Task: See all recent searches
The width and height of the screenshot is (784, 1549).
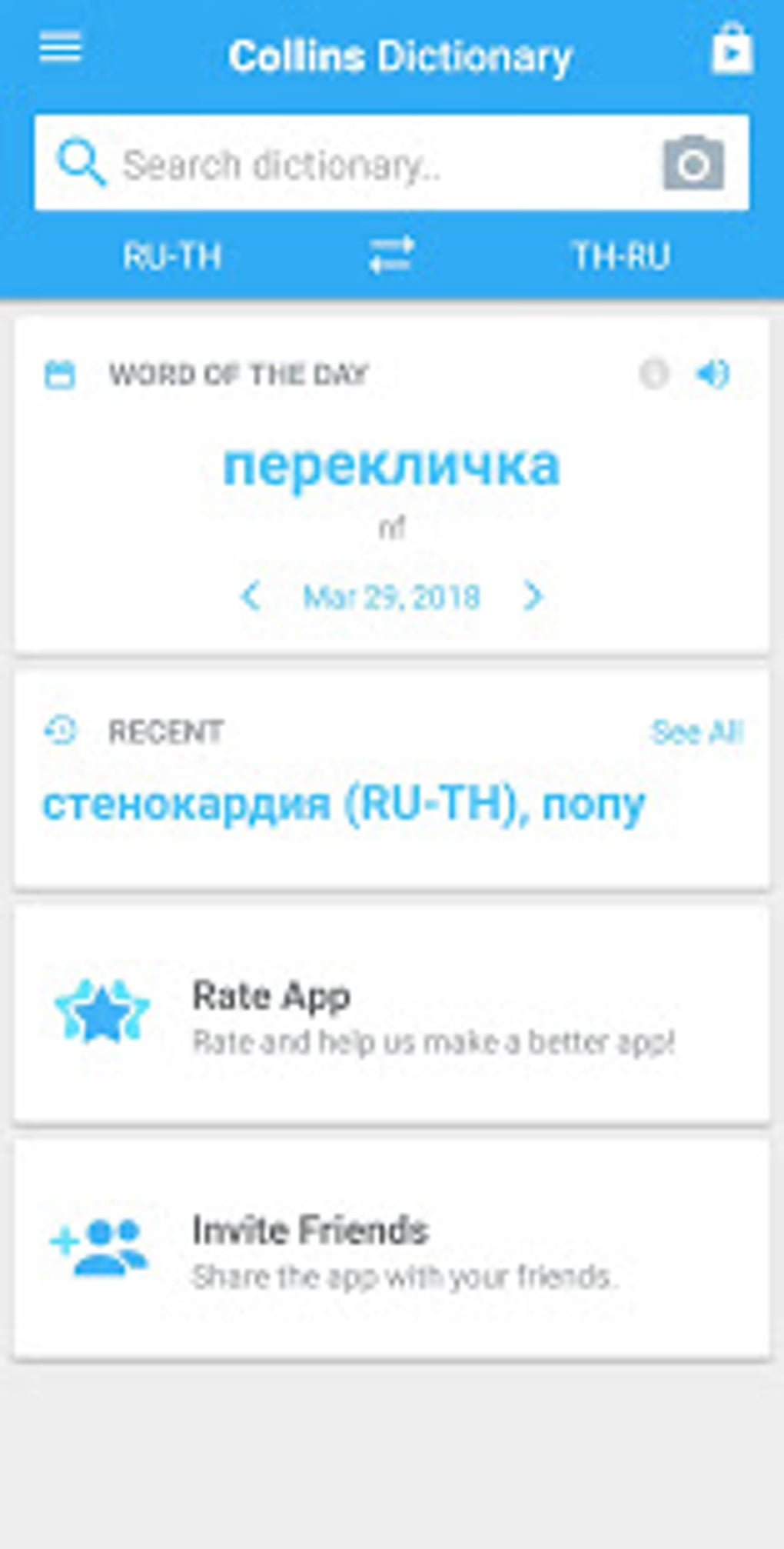Action: point(696,731)
